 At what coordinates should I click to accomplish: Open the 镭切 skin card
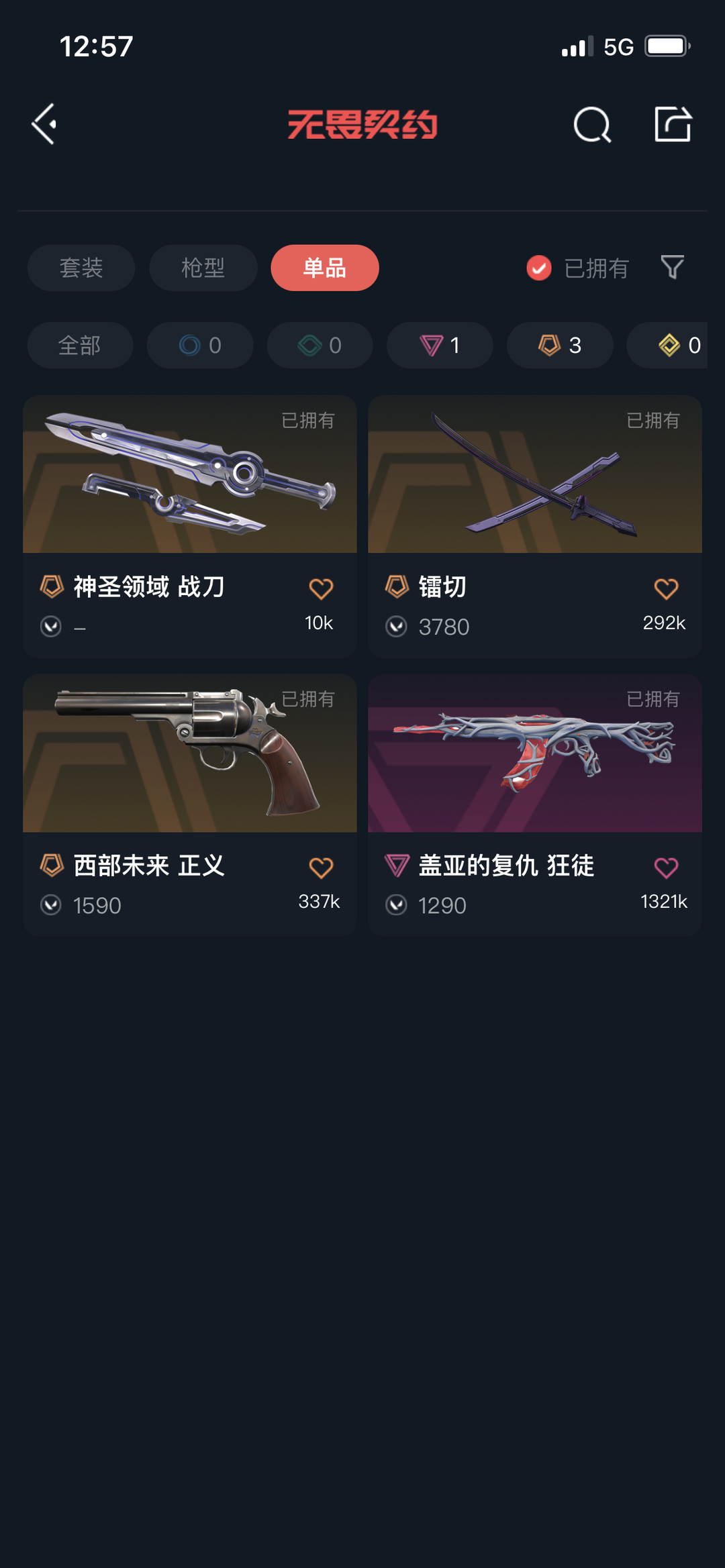pos(535,526)
